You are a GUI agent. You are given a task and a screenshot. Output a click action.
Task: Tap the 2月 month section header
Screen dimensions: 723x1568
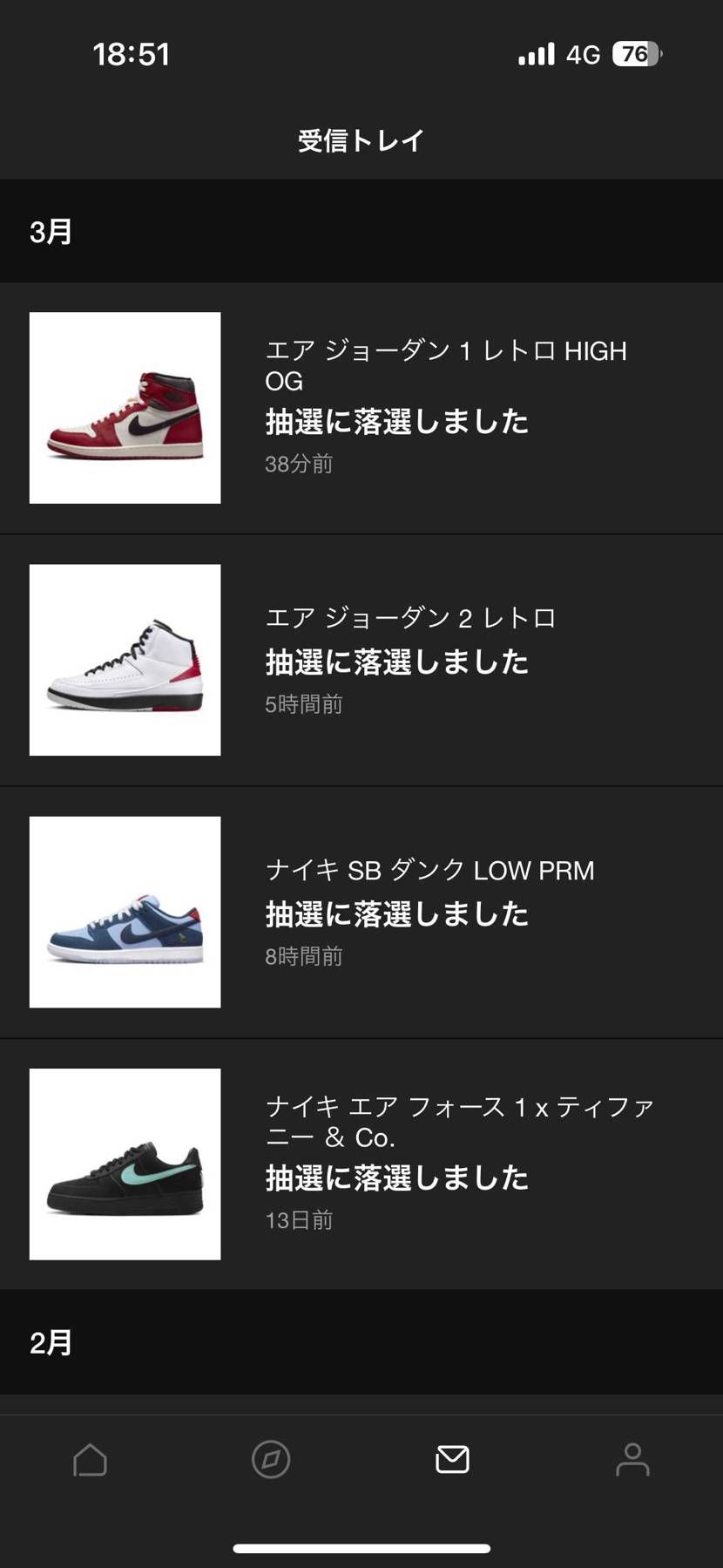click(50, 1342)
